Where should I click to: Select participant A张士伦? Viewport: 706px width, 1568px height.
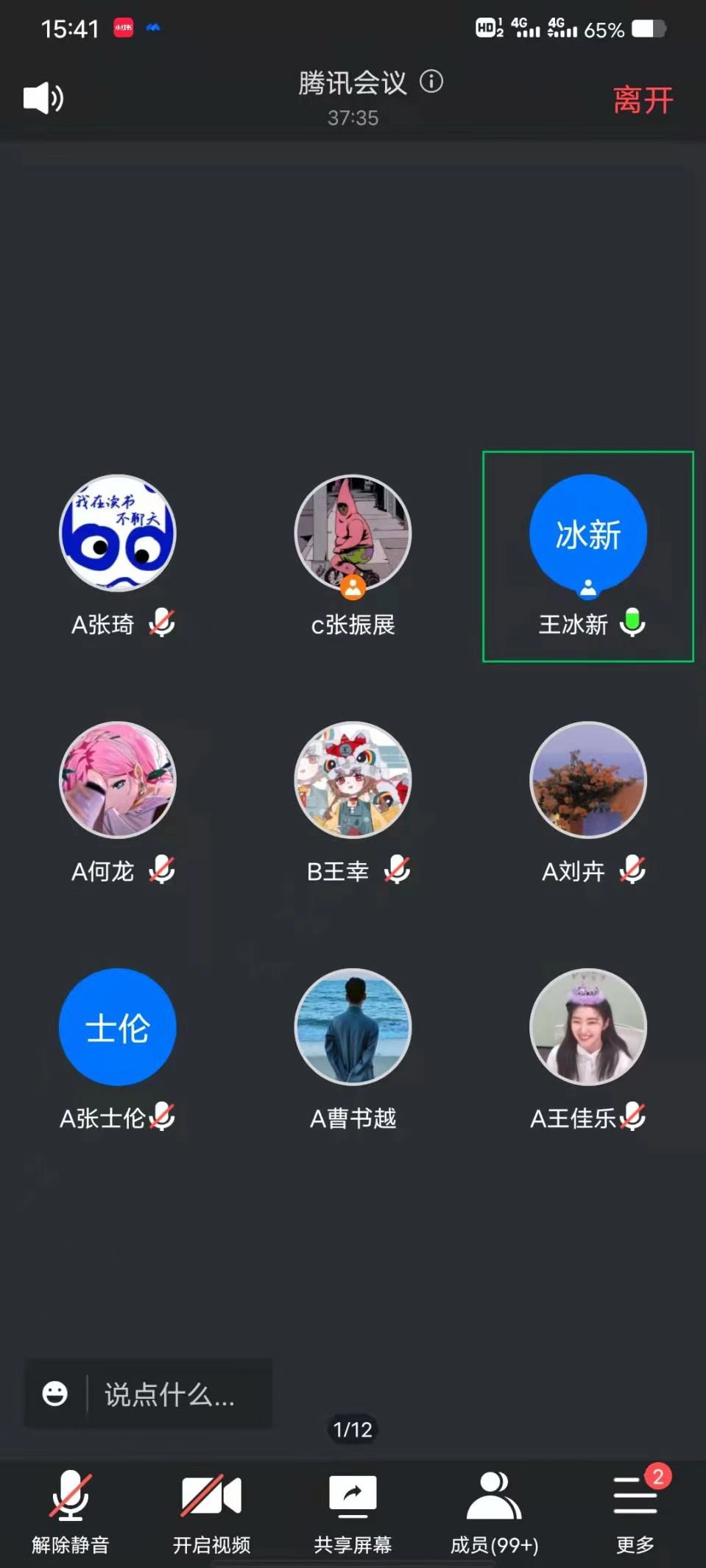coord(118,1027)
